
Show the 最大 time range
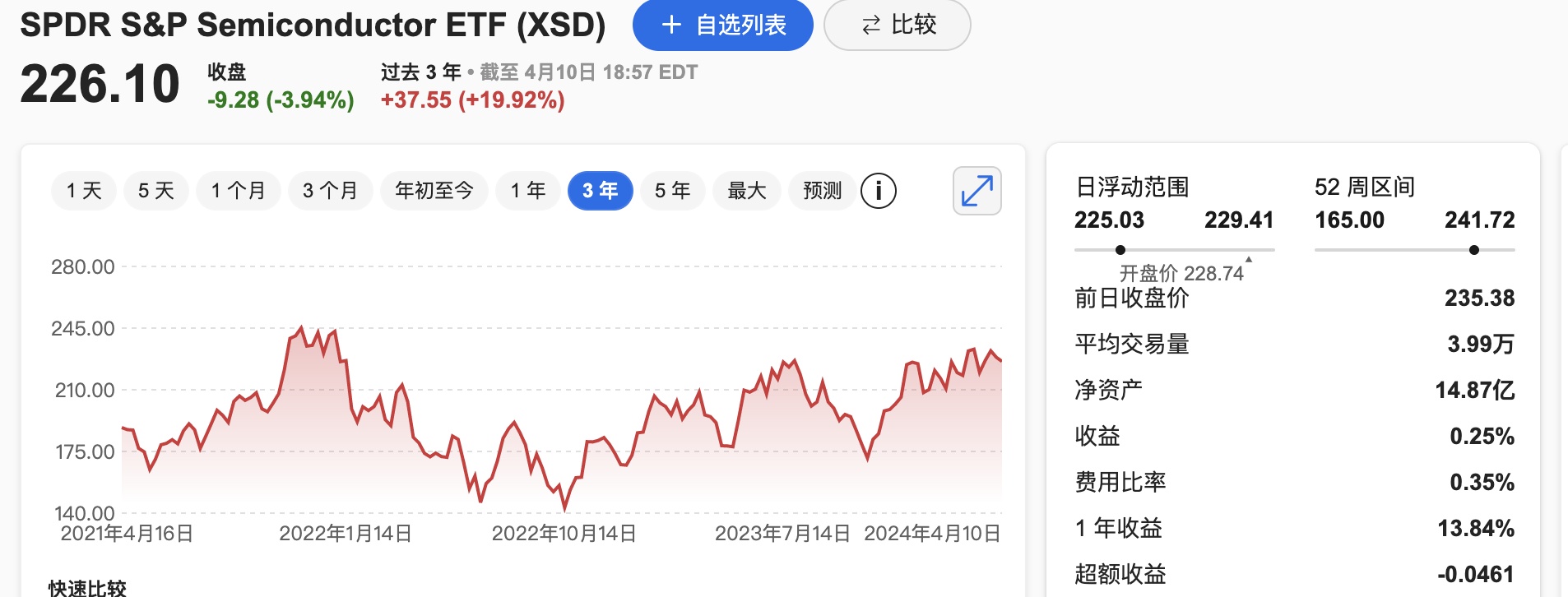[x=746, y=191]
